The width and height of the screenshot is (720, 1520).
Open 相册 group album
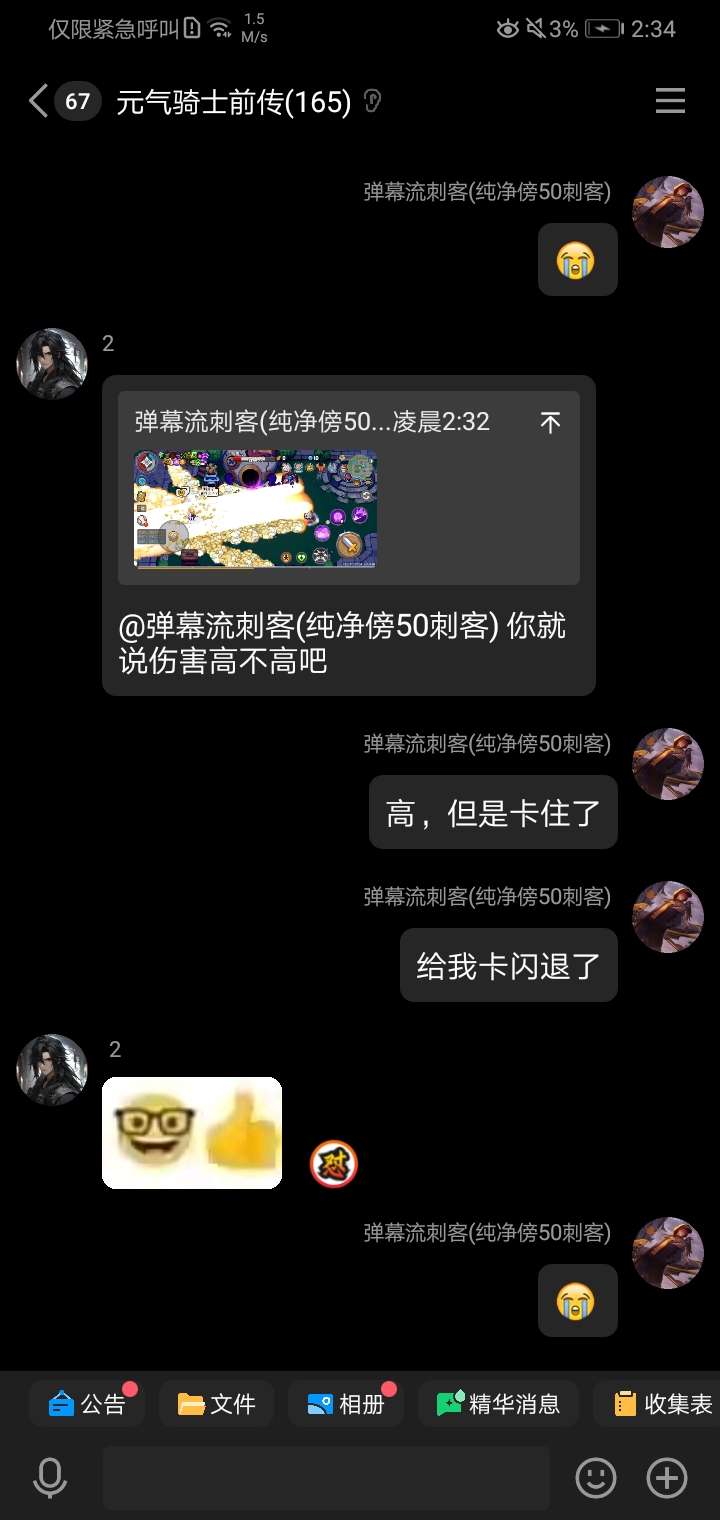346,1404
